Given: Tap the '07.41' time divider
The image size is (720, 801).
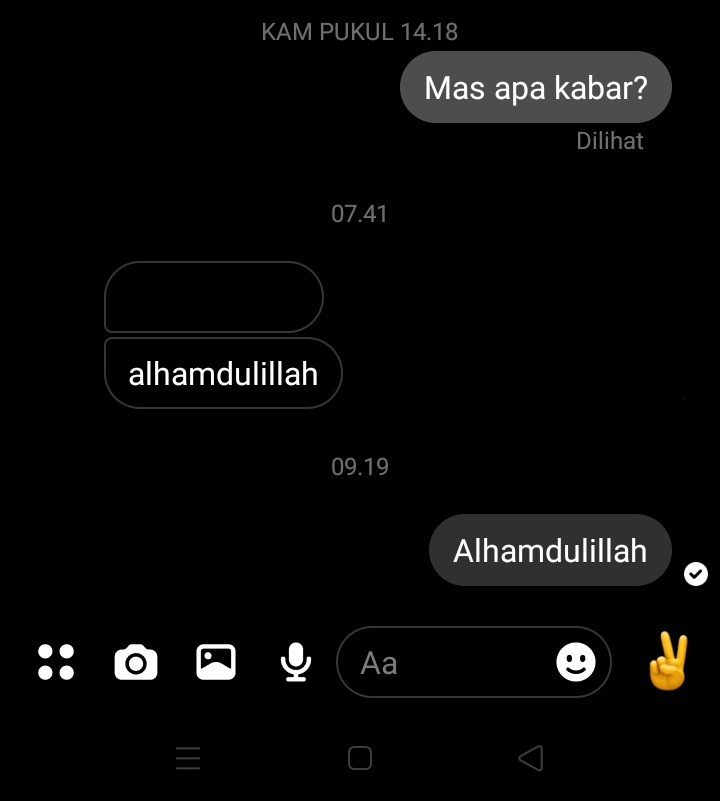Looking at the screenshot, I should (x=361, y=213).
